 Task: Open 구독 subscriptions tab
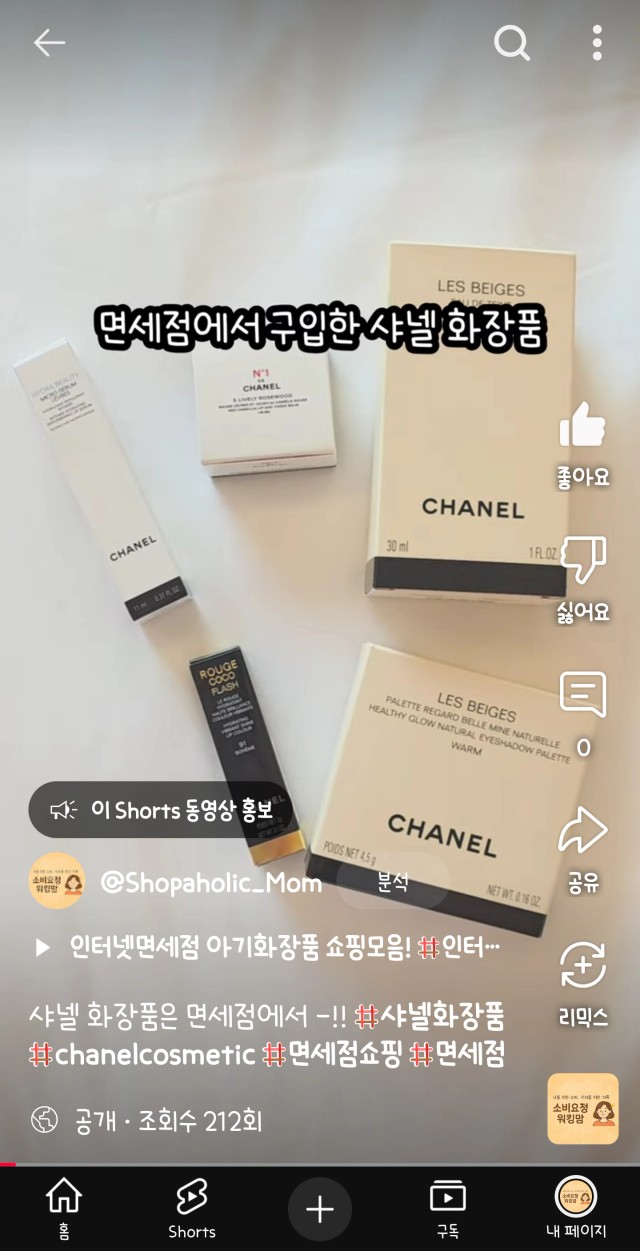pyautogui.click(x=448, y=1208)
